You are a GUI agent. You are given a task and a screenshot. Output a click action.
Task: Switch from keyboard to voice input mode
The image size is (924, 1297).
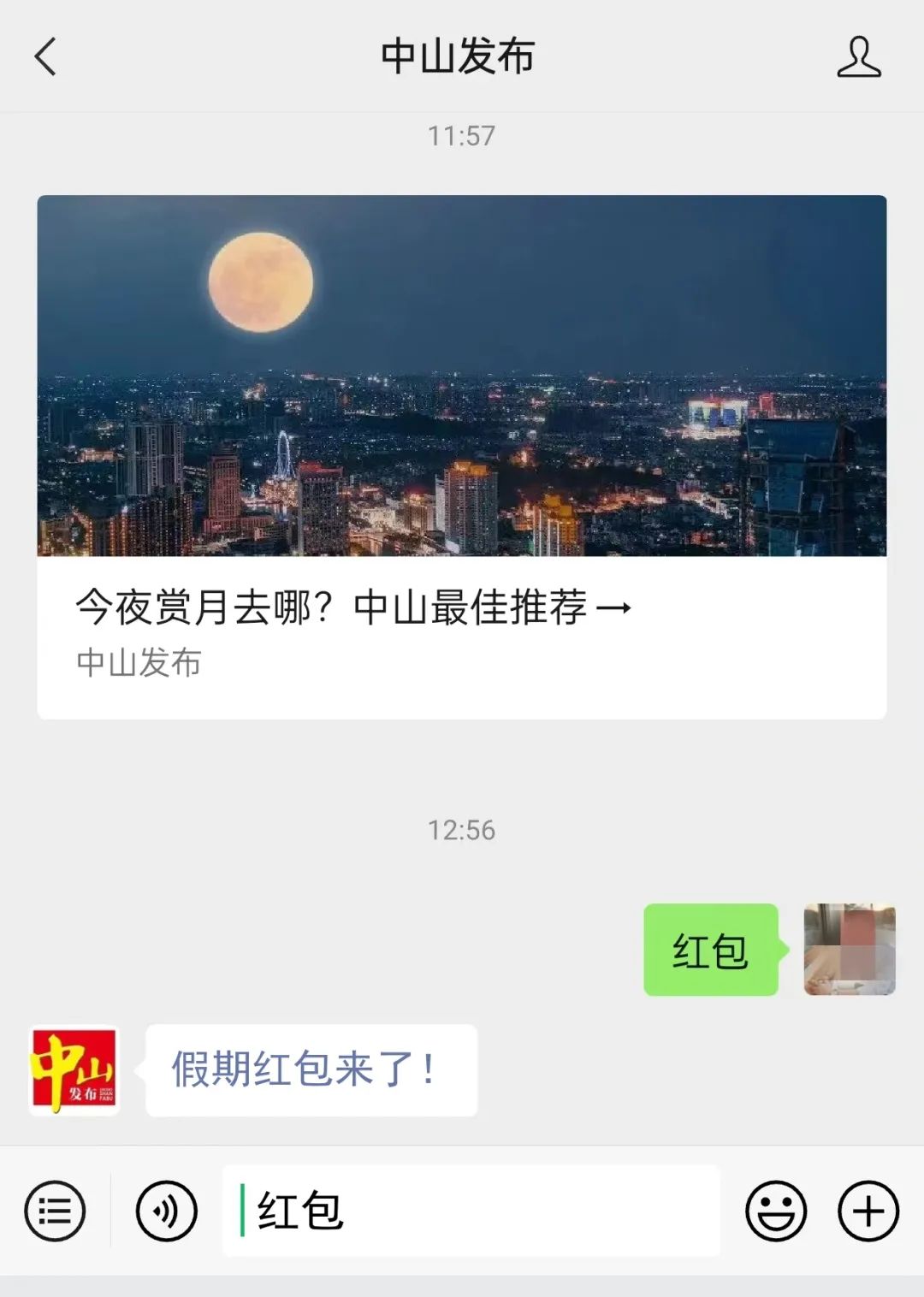(168, 1211)
